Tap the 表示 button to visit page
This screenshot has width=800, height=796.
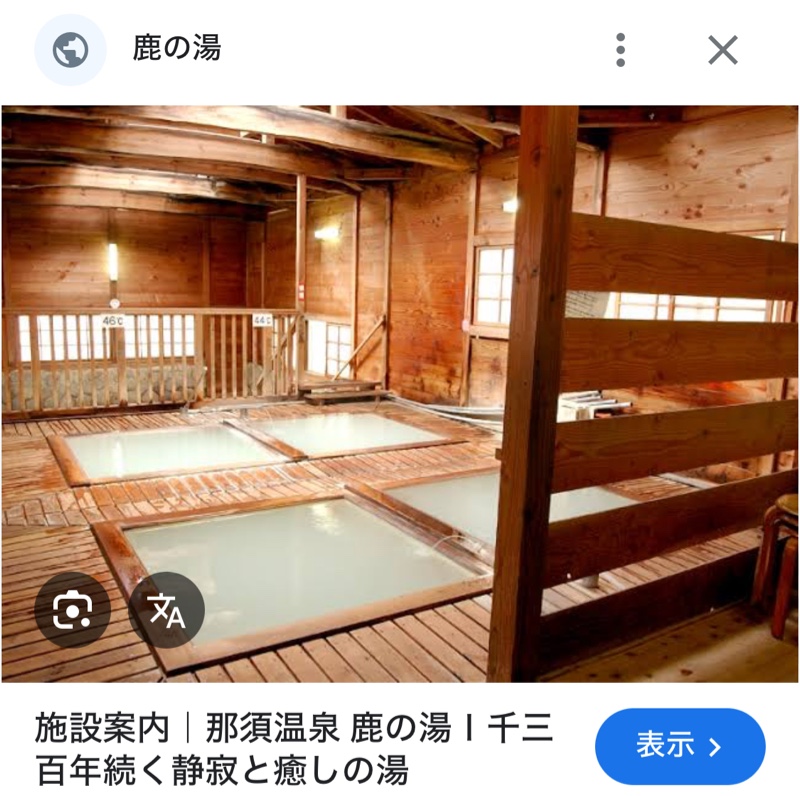tap(679, 746)
